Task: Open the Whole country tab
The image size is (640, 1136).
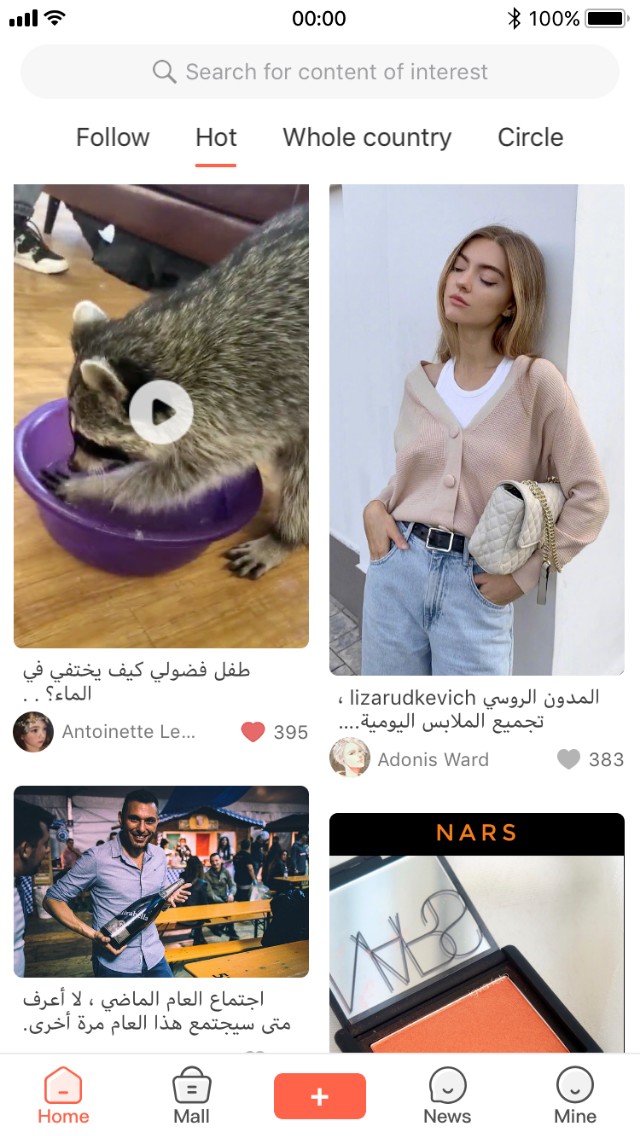Action: click(x=367, y=137)
